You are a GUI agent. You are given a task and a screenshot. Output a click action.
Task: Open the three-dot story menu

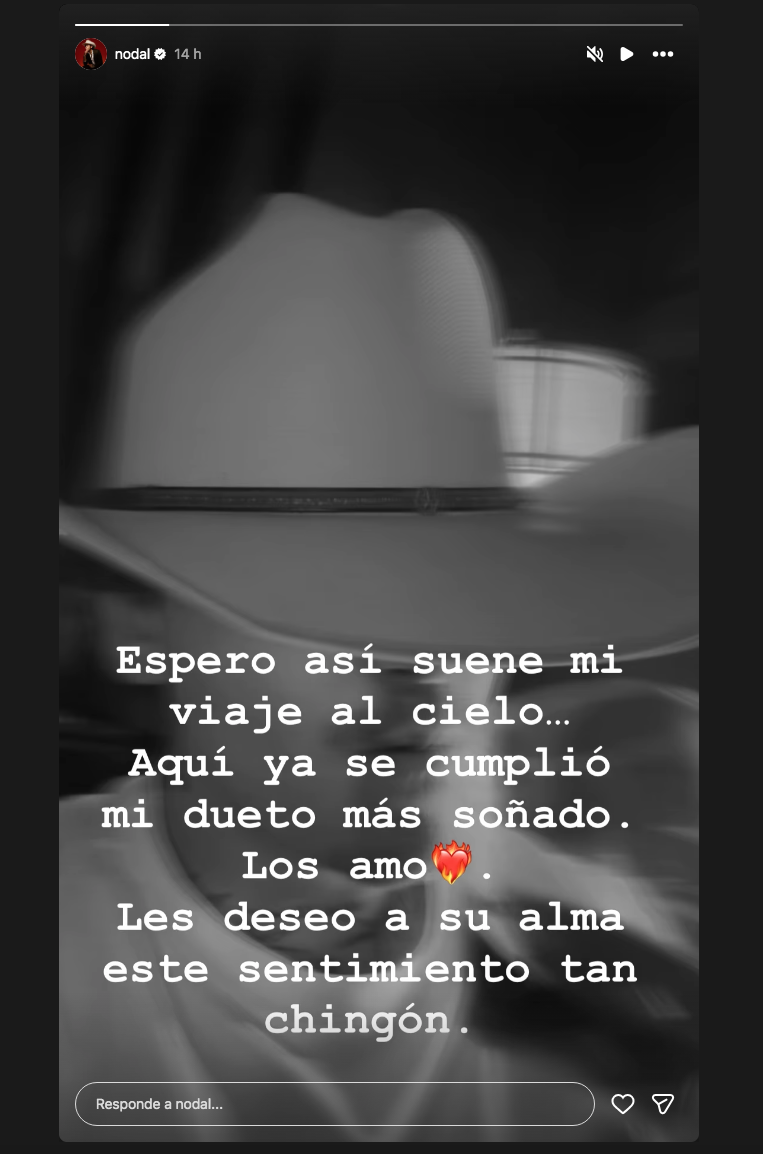tap(663, 54)
